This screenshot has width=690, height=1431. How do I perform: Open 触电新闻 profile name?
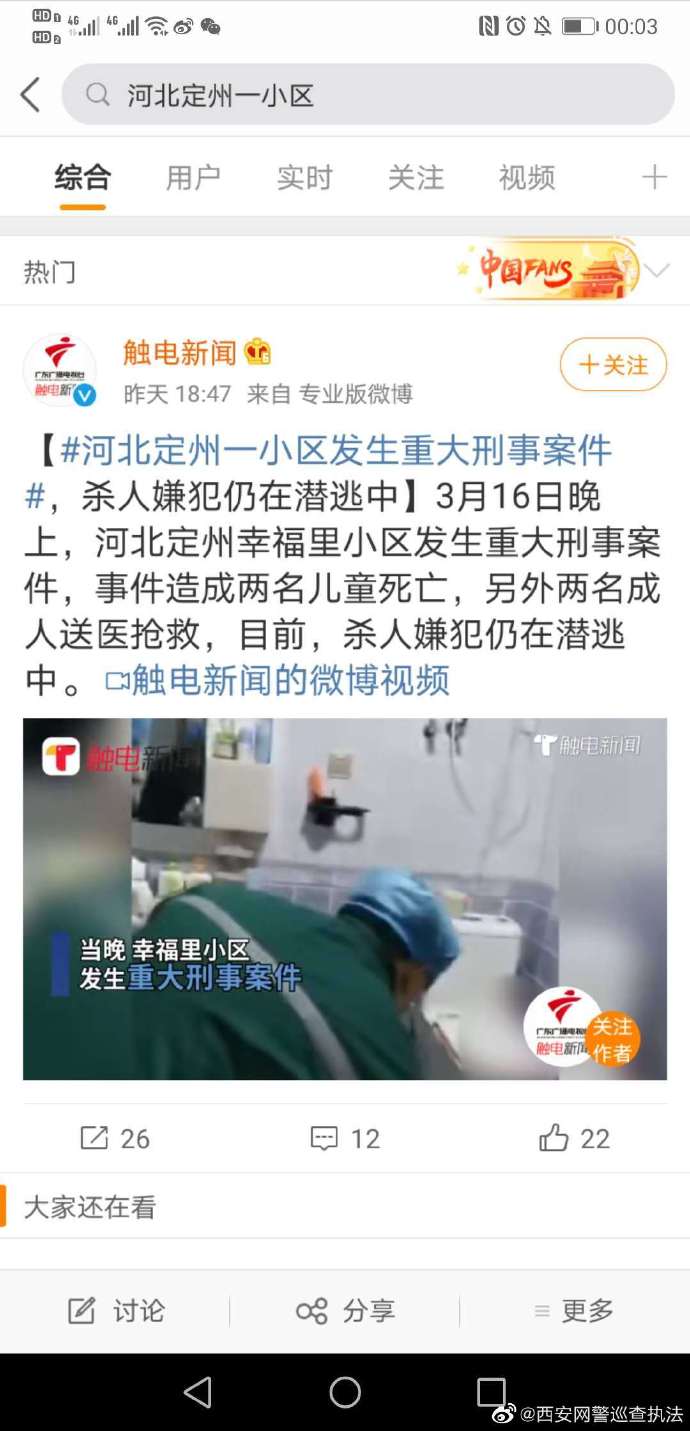(180, 352)
